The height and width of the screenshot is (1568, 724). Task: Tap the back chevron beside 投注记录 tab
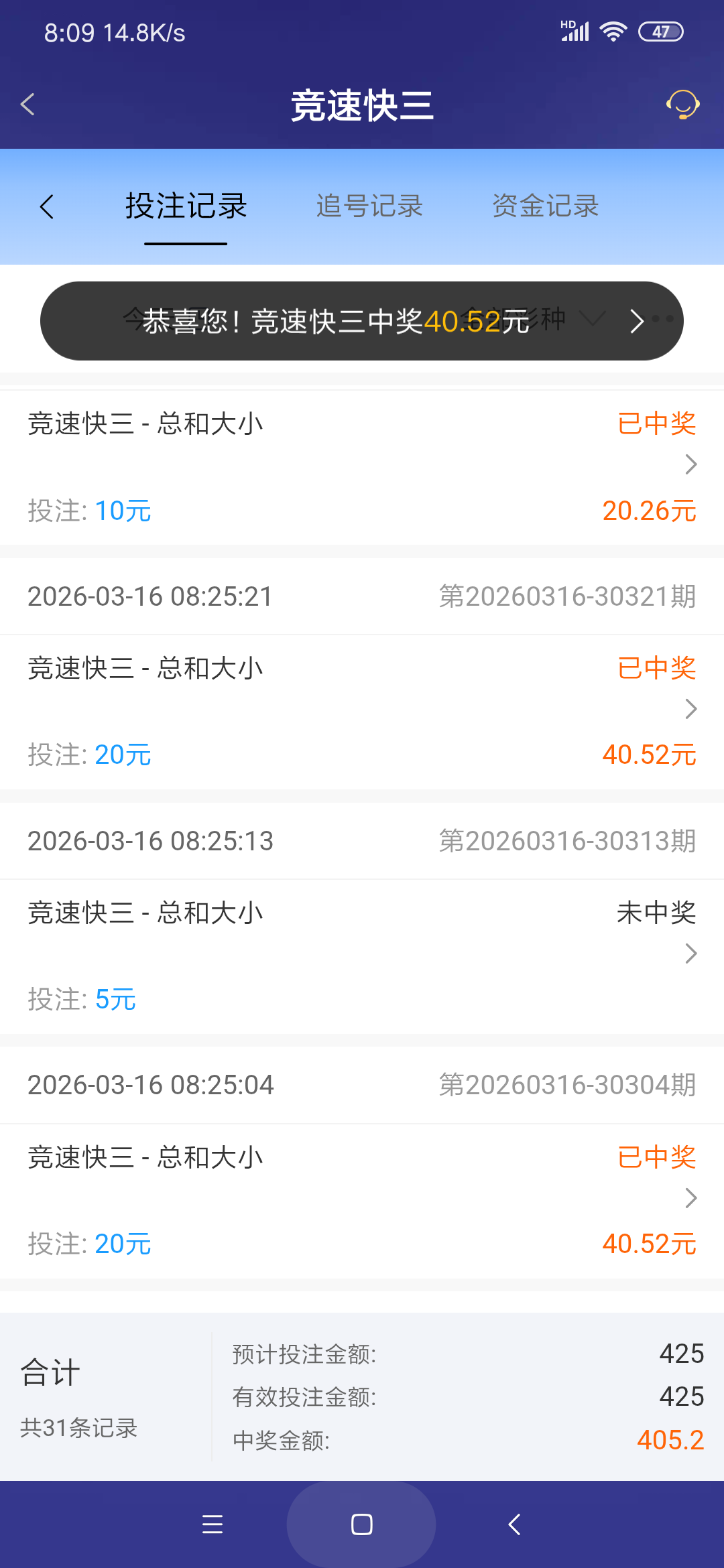pos(48,206)
